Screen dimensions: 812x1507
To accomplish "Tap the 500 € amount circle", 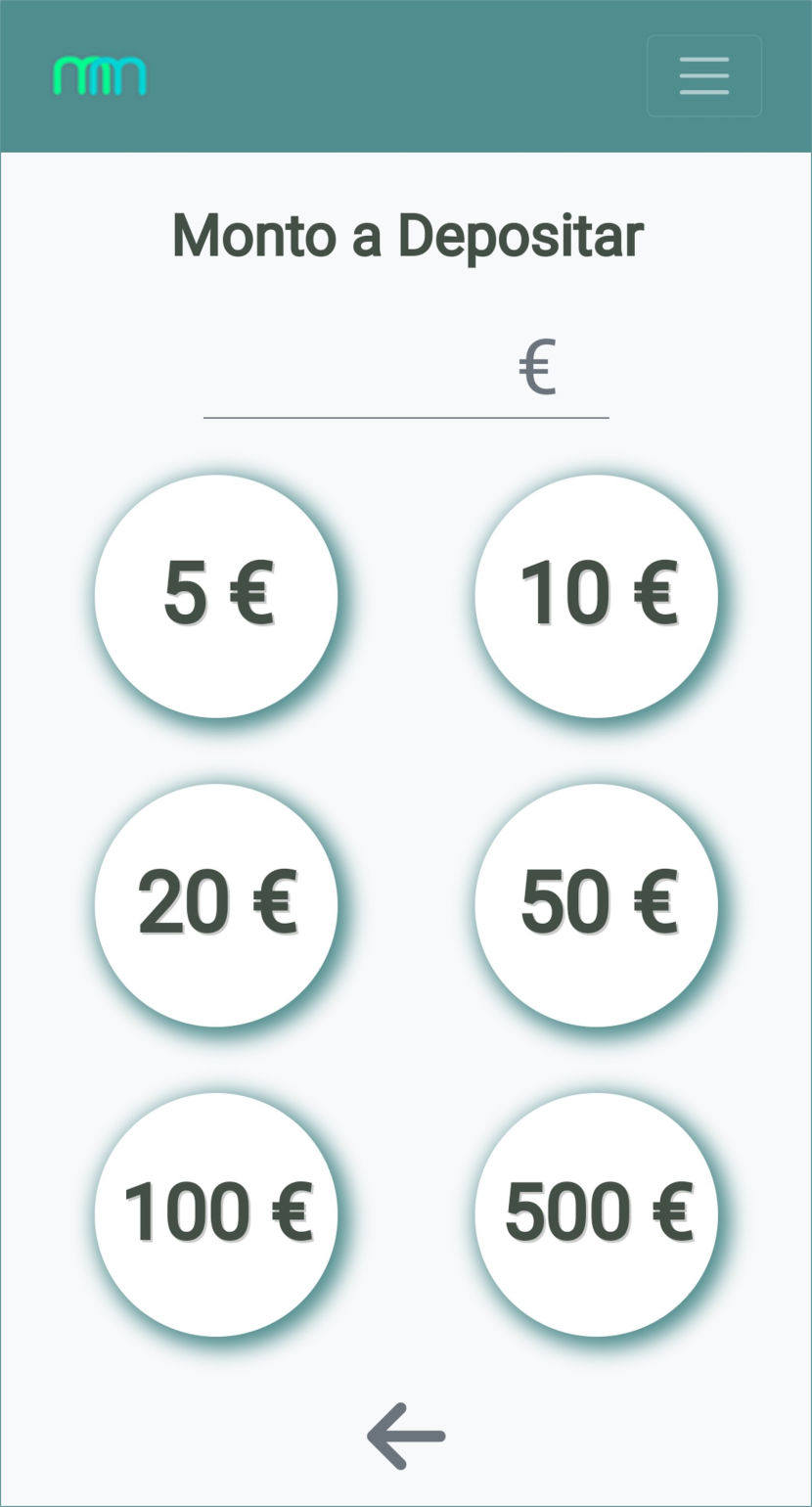I will (x=596, y=1214).
